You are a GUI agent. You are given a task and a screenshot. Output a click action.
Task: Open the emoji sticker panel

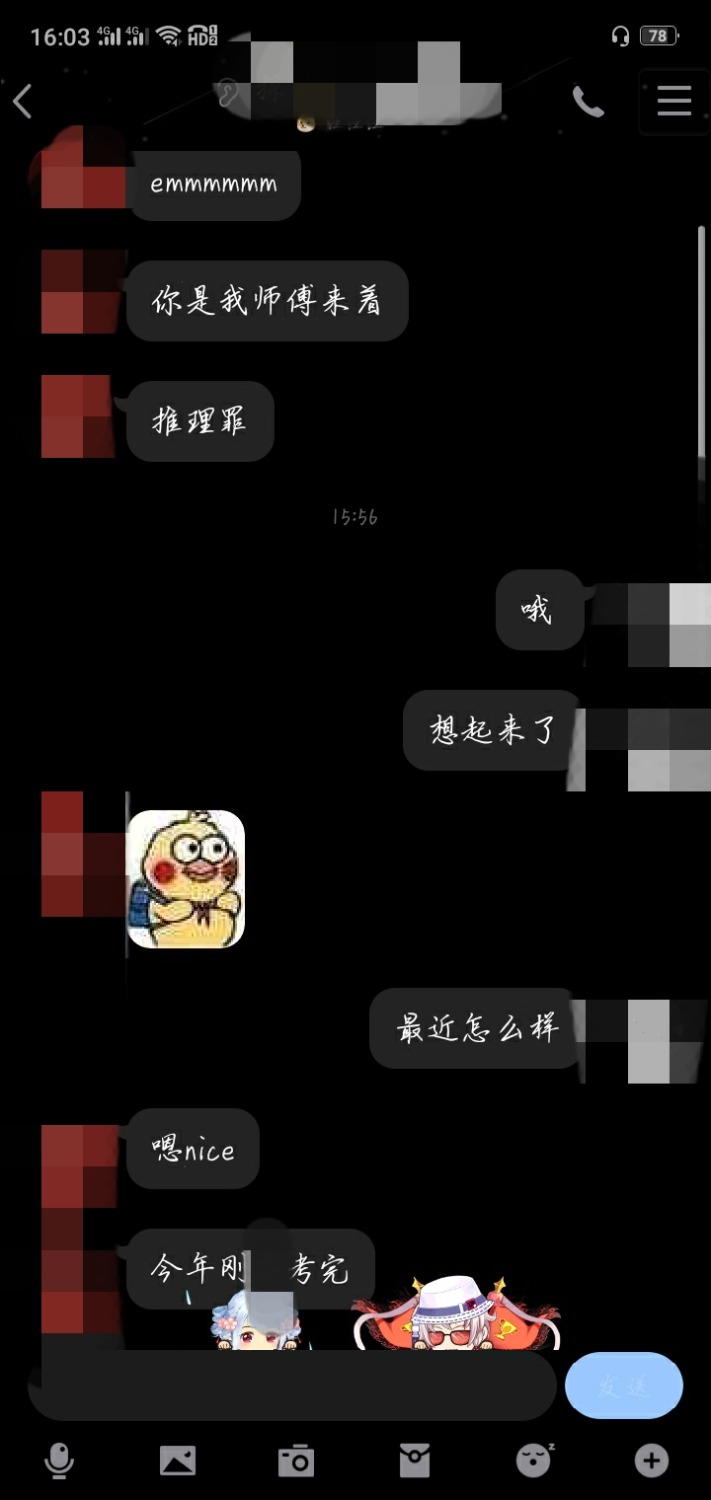click(x=533, y=1461)
